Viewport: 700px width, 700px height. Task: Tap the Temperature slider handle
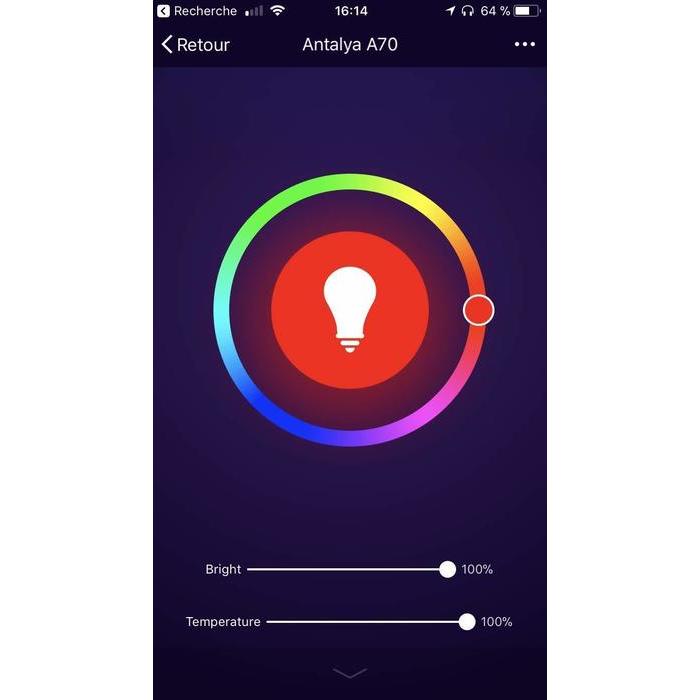click(x=467, y=621)
